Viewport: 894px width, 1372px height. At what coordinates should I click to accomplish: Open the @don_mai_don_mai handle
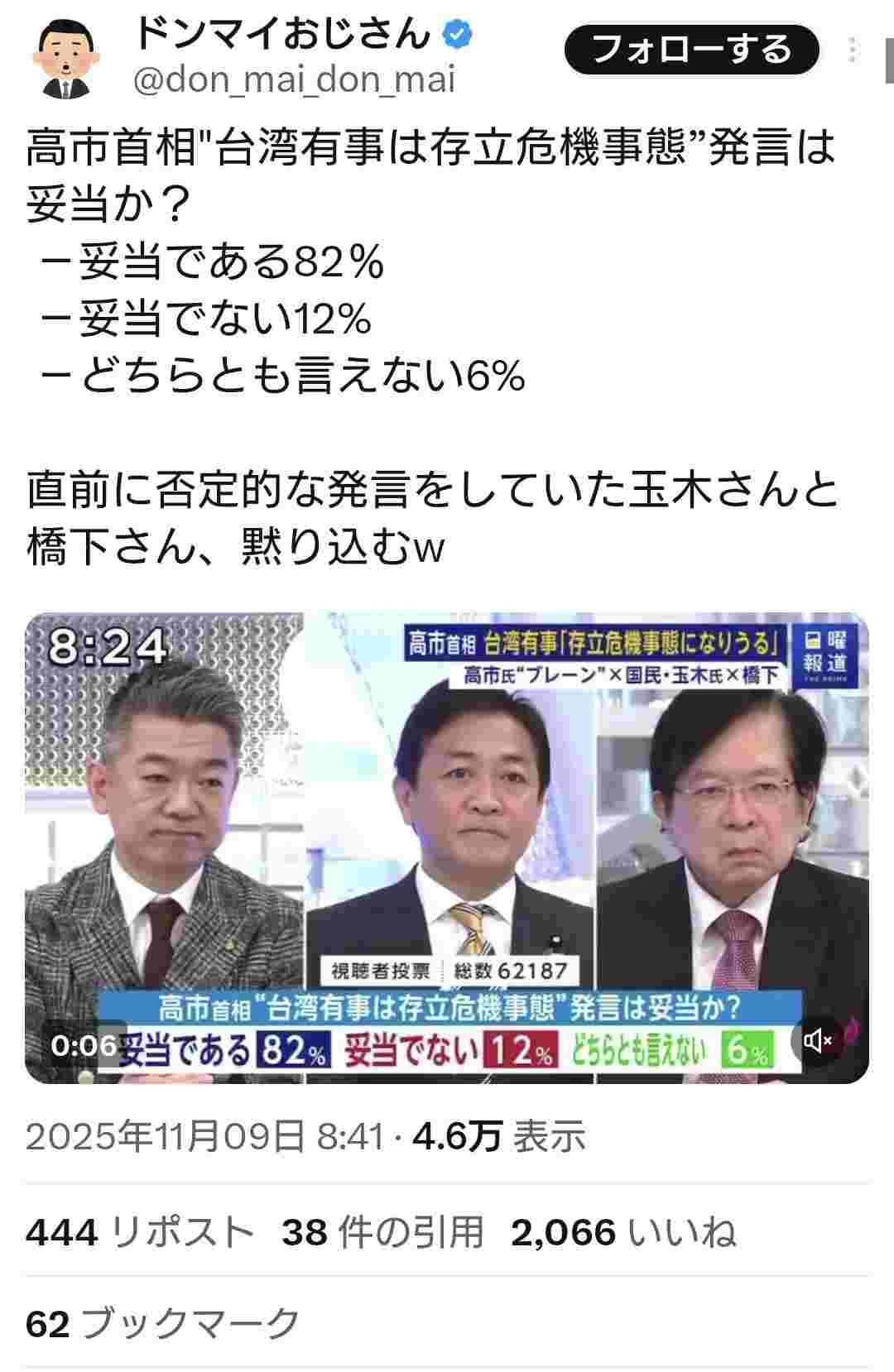pos(294,80)
